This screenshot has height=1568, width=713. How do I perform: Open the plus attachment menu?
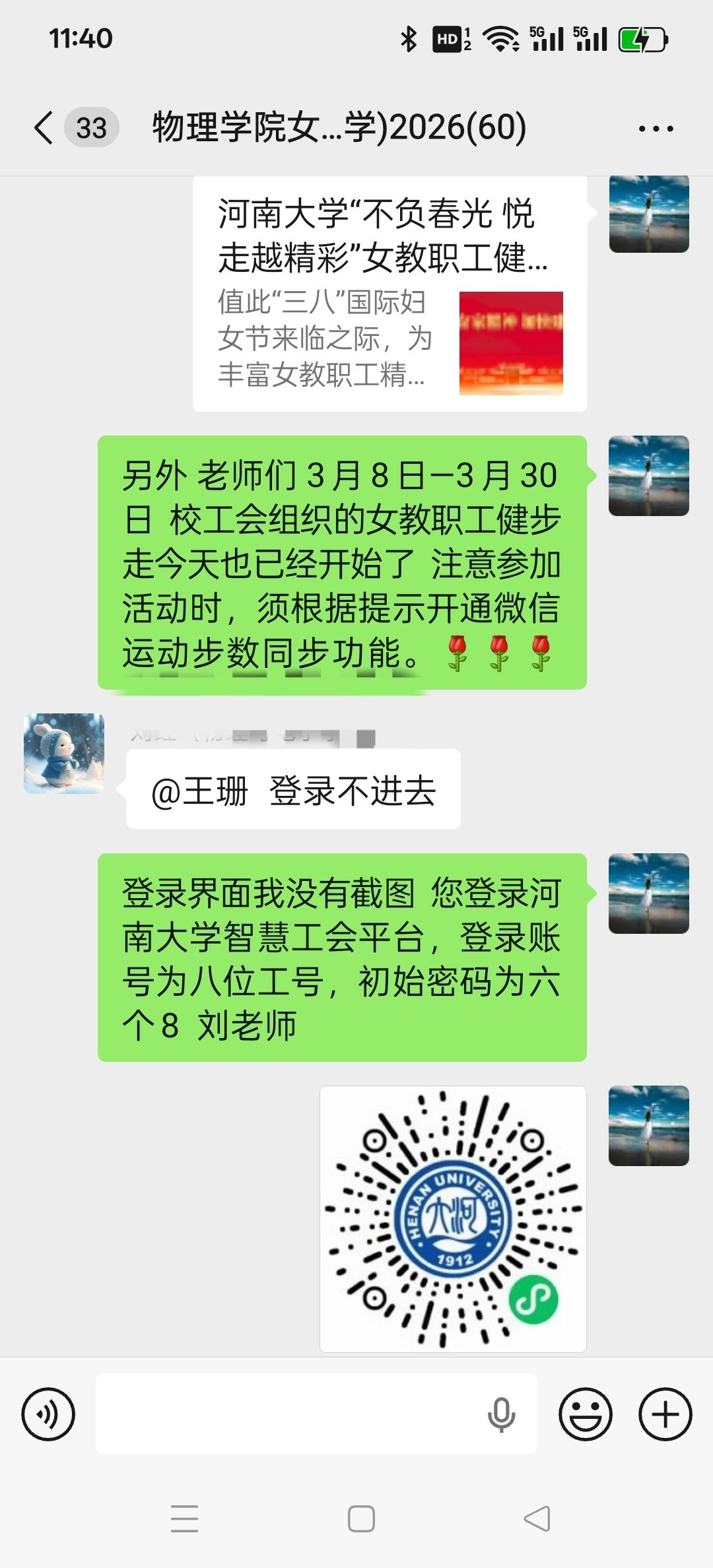pos(665,1414)
